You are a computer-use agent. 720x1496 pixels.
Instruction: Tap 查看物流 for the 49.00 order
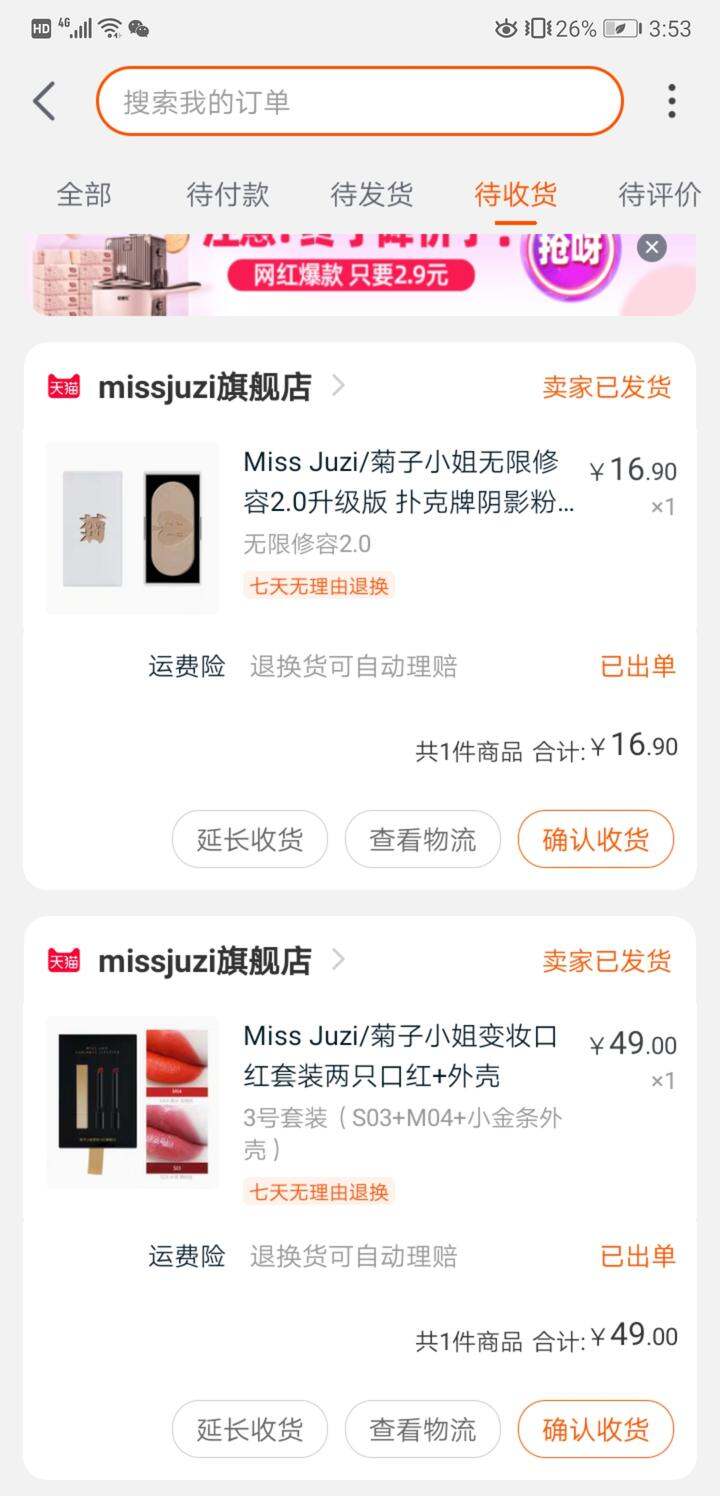(423, 1429)
